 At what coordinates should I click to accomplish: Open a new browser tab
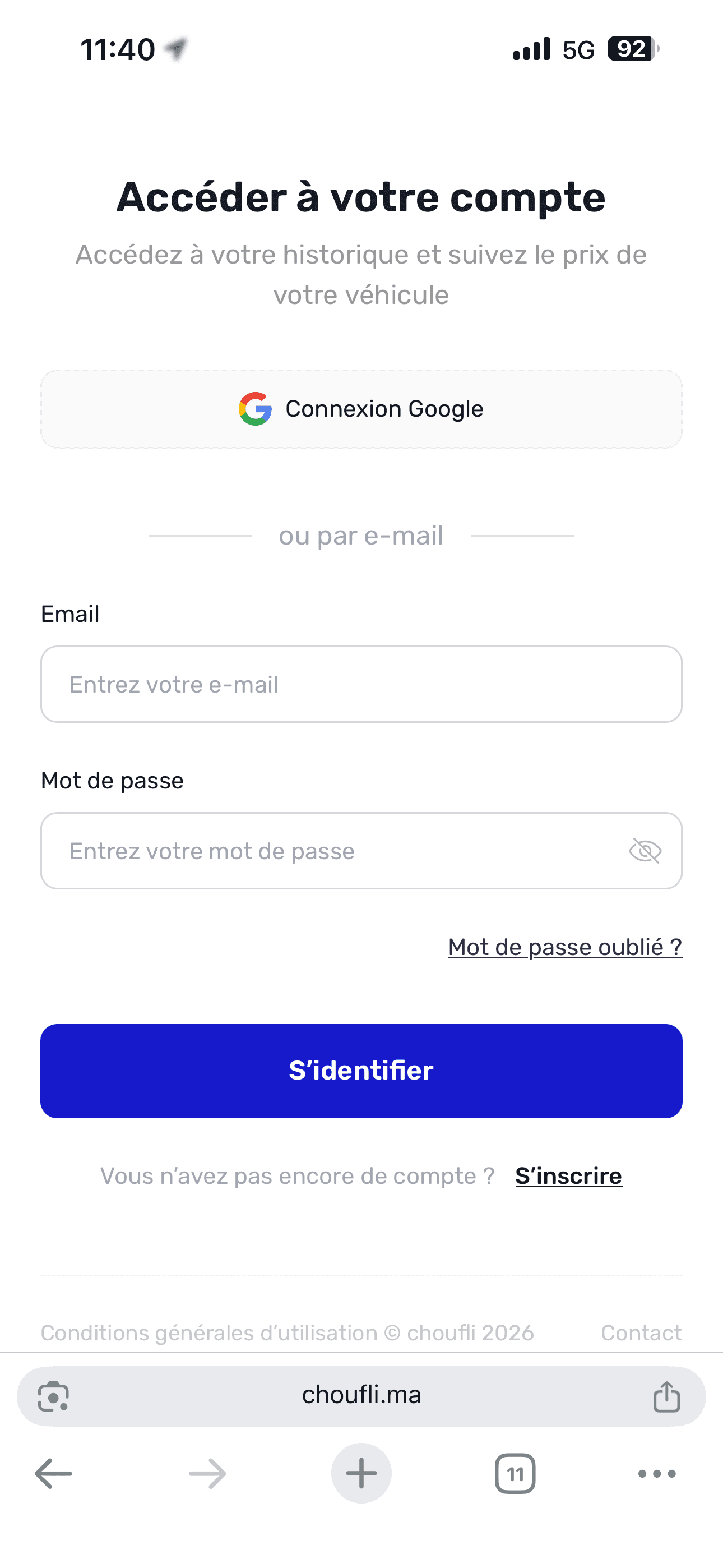click(x=361, y=1474)
